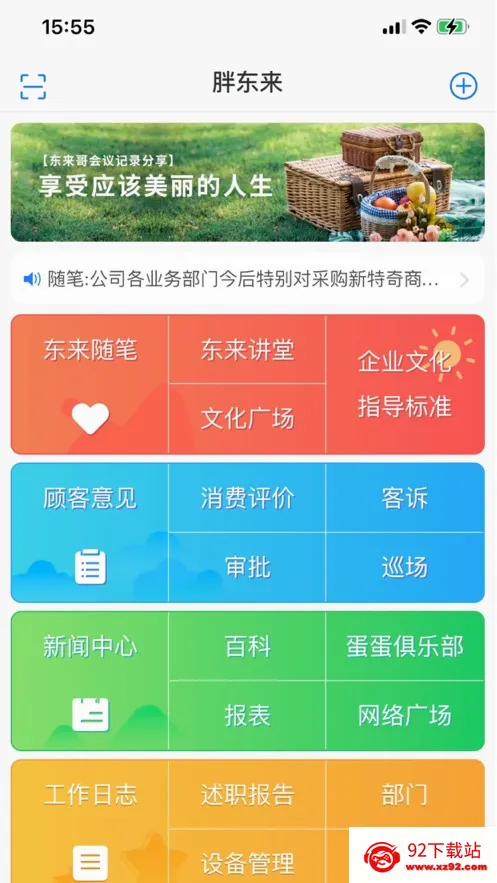The width and height of the screenshot is (497, 883).
Task: Open 报表
Action: [x=247, y=716]
